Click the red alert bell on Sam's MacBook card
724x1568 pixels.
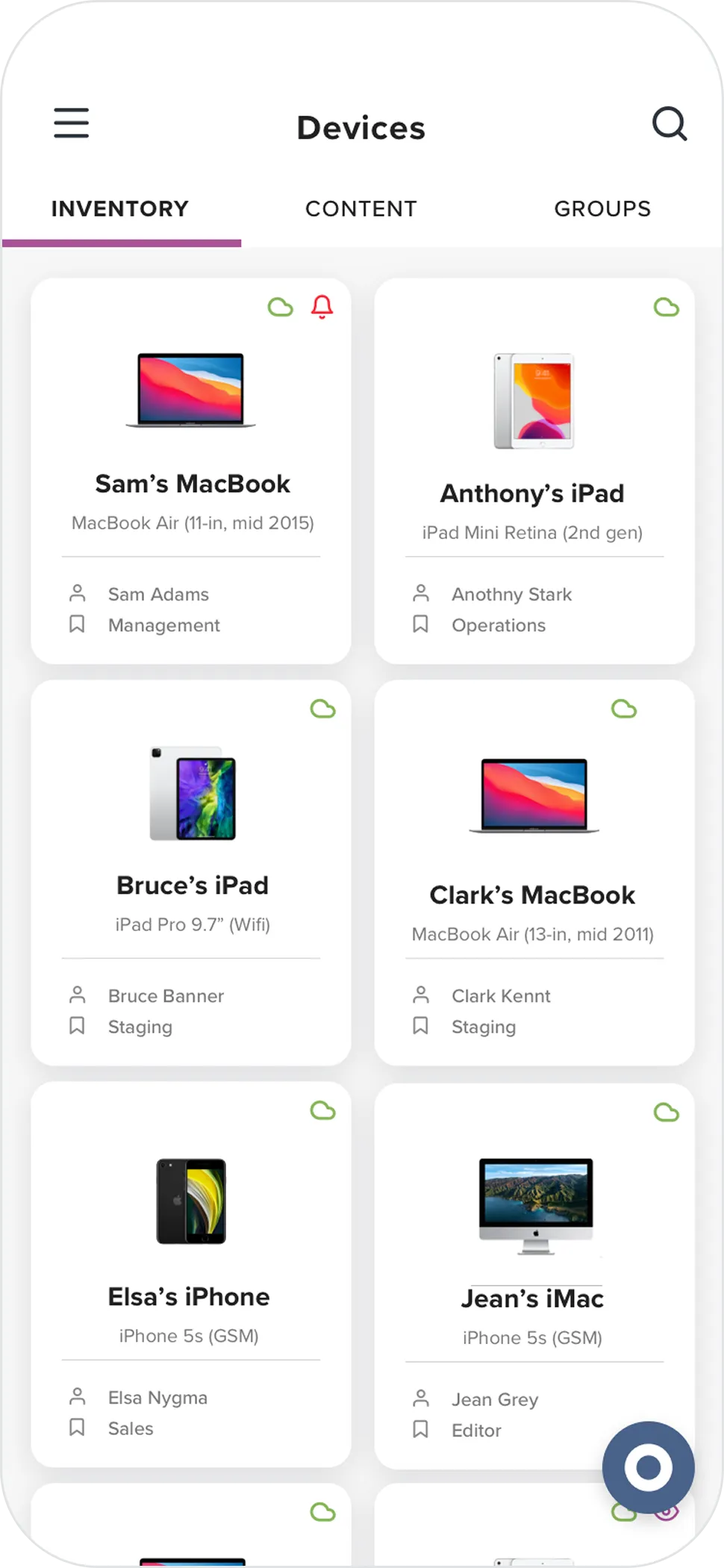[322, 307]
